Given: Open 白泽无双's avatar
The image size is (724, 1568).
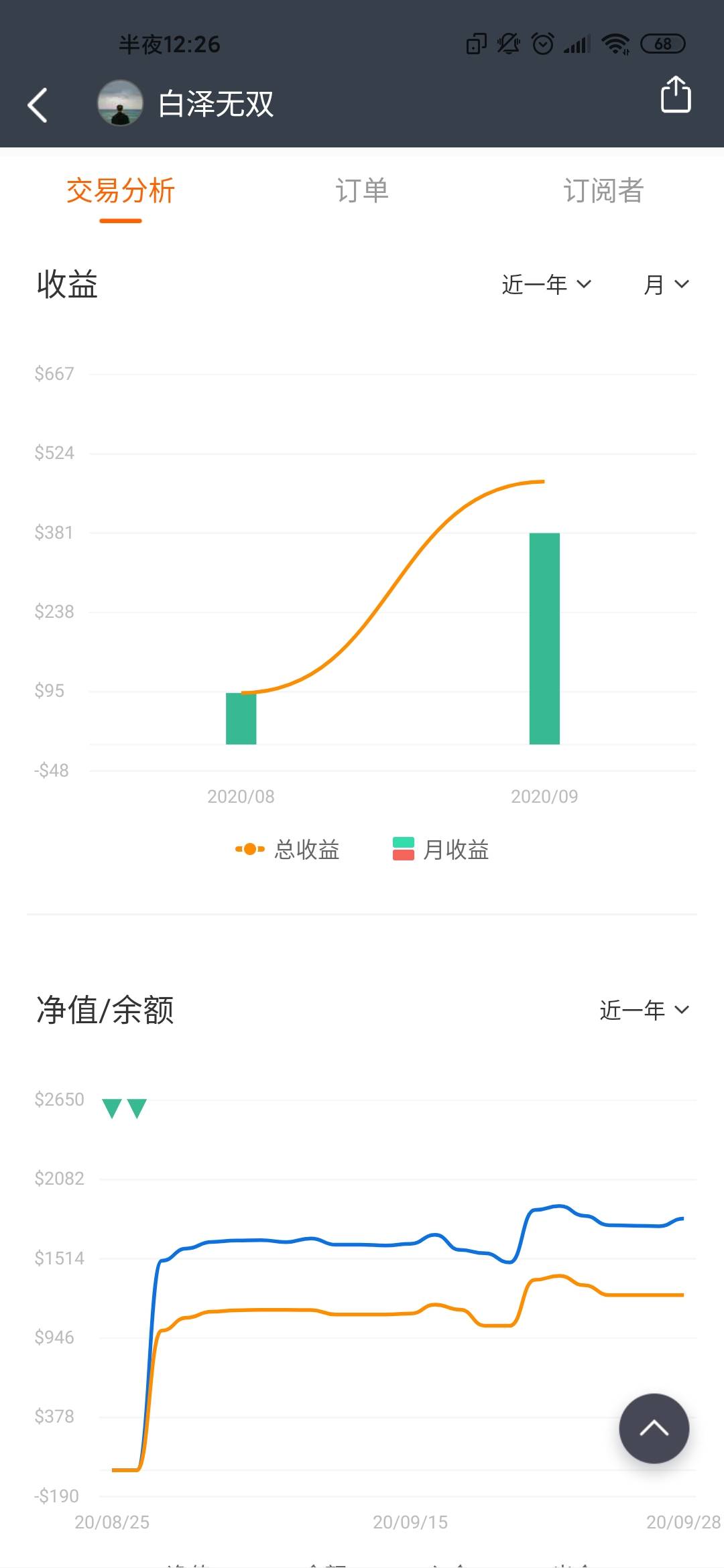Looking at the screenshot, I should click(120, 103).
